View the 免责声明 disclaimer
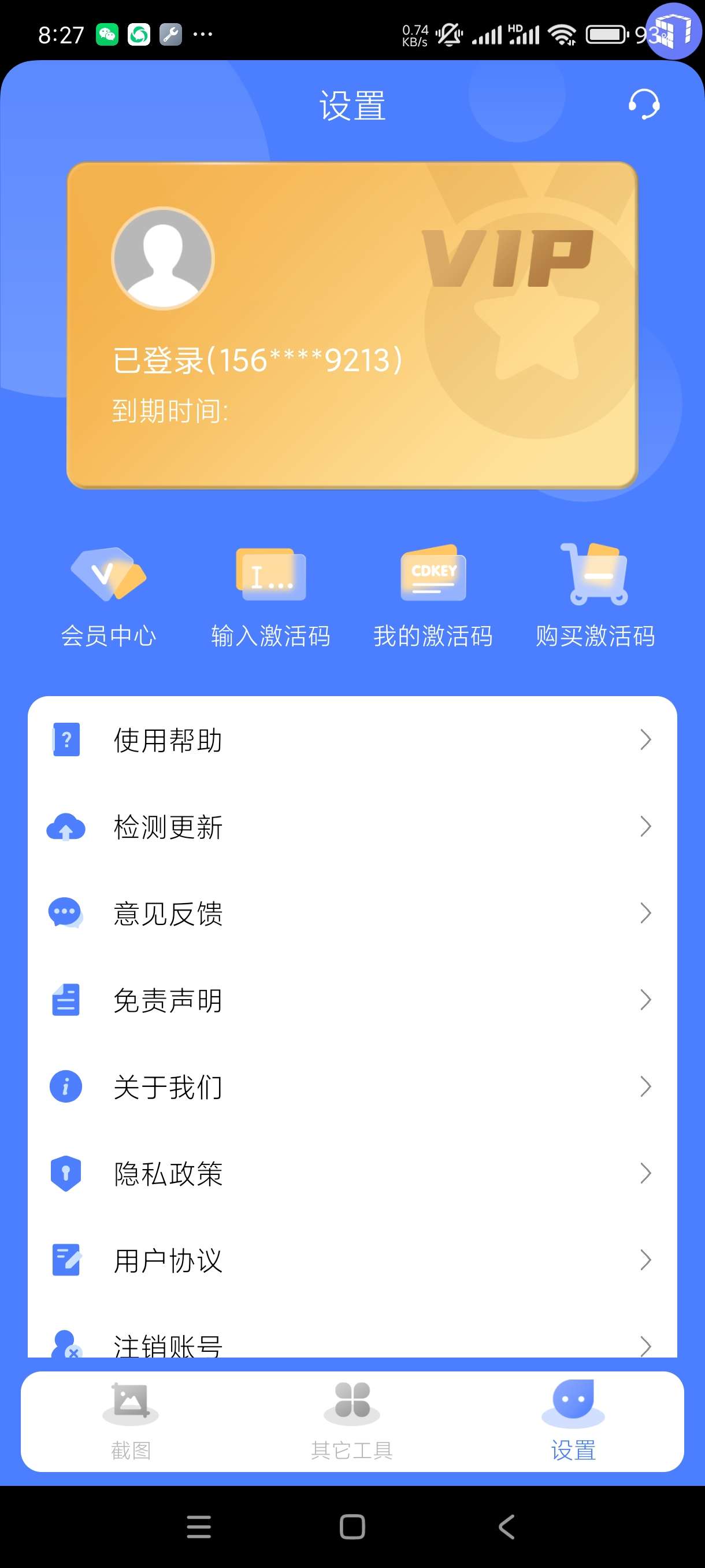Viewport: 705px width, 1568px height. (351, 1000)
